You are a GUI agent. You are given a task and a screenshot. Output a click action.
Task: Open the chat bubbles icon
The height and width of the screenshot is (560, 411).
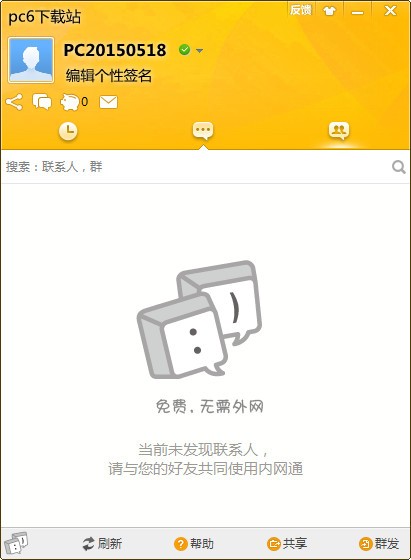42,102
